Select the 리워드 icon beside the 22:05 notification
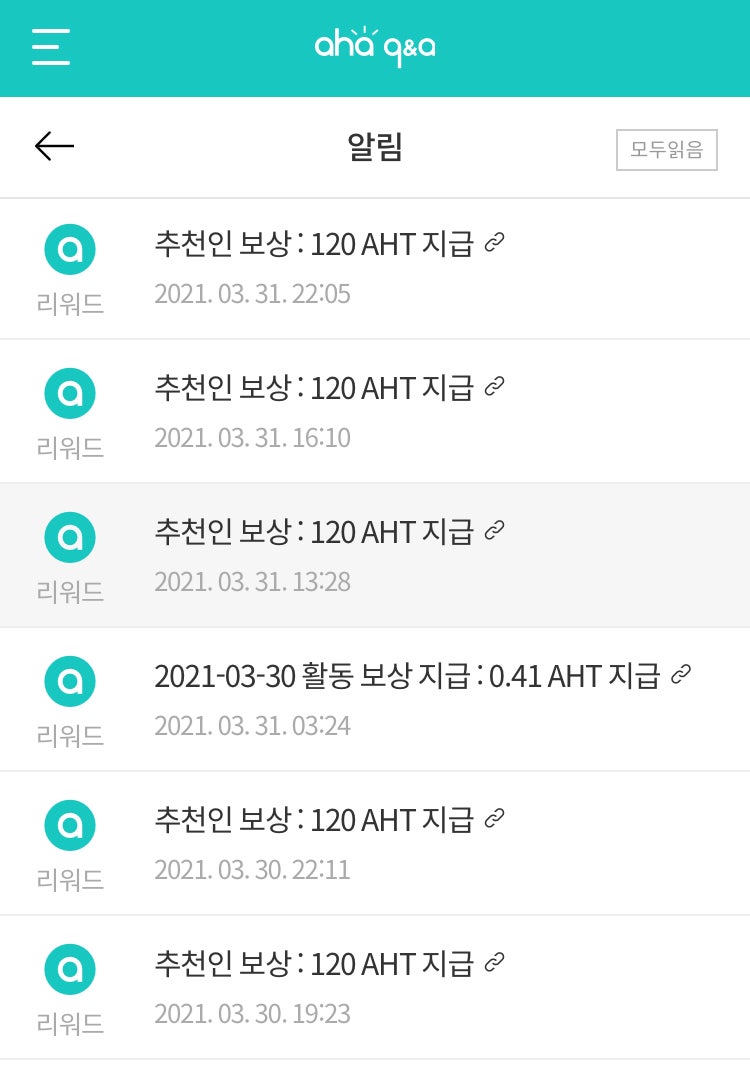 69,249
